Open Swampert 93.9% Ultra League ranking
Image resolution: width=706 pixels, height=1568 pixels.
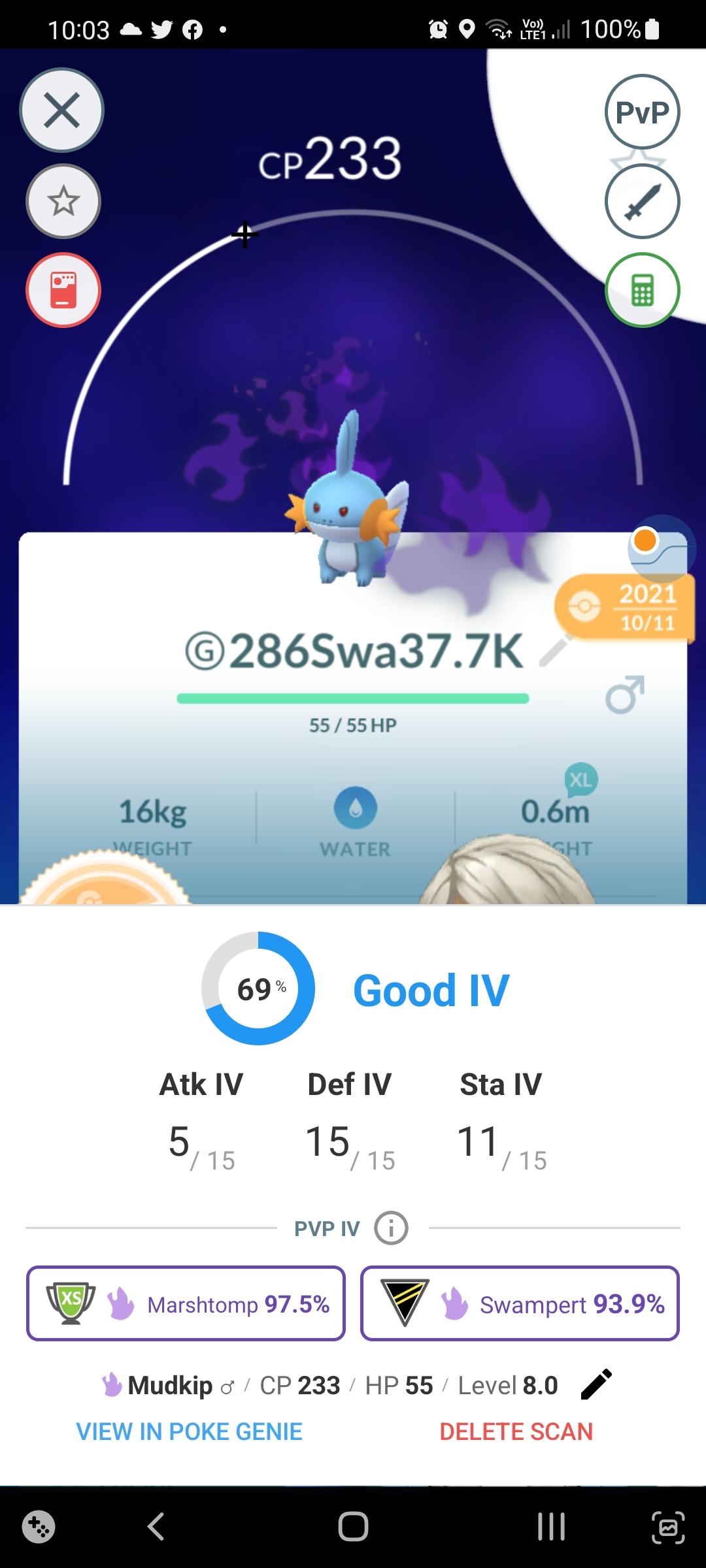click(520, 1304)
